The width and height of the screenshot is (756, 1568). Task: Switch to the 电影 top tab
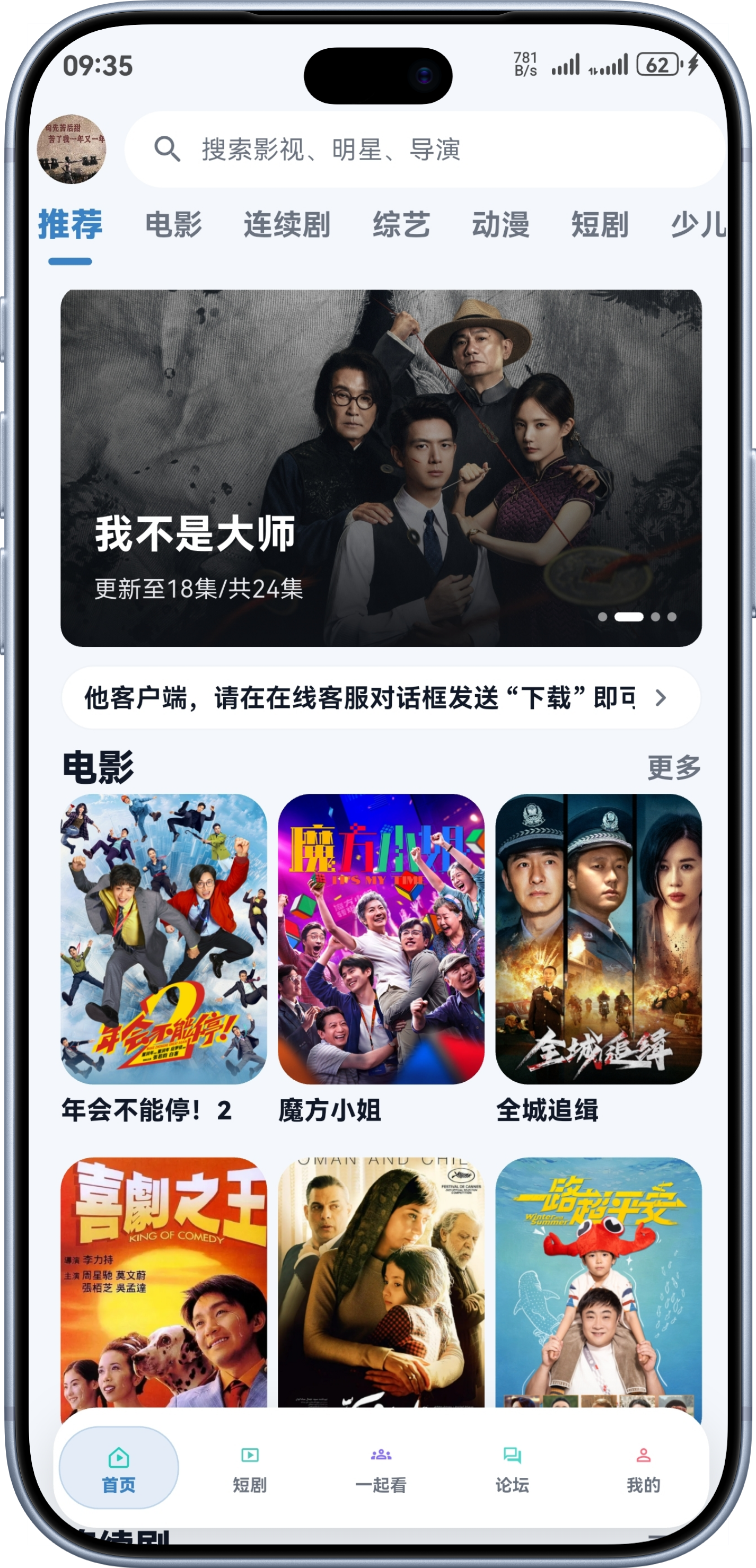click(x=173, y=225)
